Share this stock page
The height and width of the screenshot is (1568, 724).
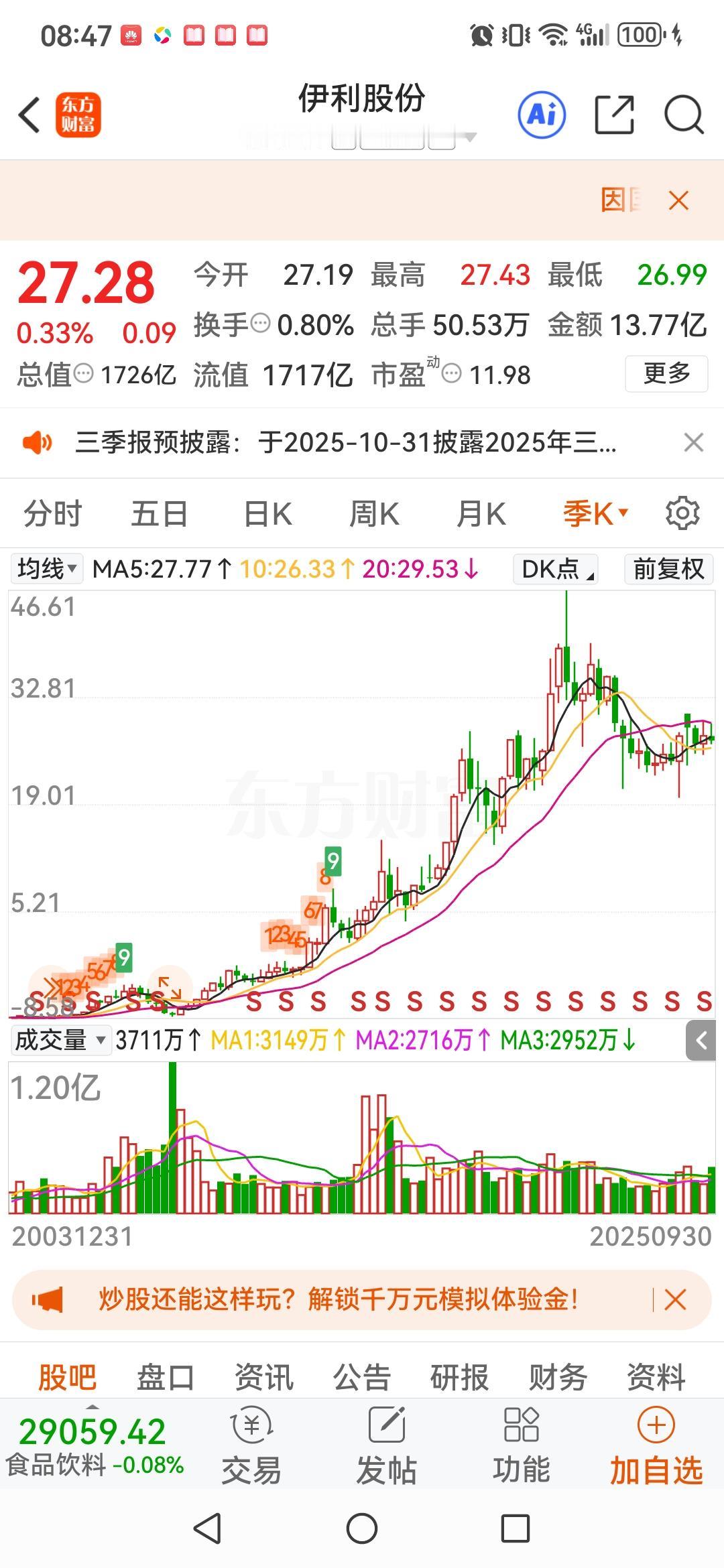click(614, 115)
